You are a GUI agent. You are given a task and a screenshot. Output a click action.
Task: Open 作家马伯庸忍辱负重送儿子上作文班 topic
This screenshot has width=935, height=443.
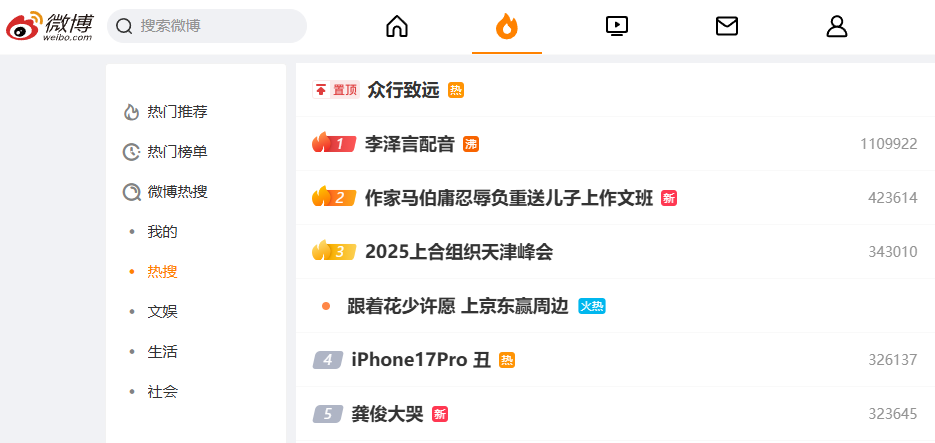[508, 198]
